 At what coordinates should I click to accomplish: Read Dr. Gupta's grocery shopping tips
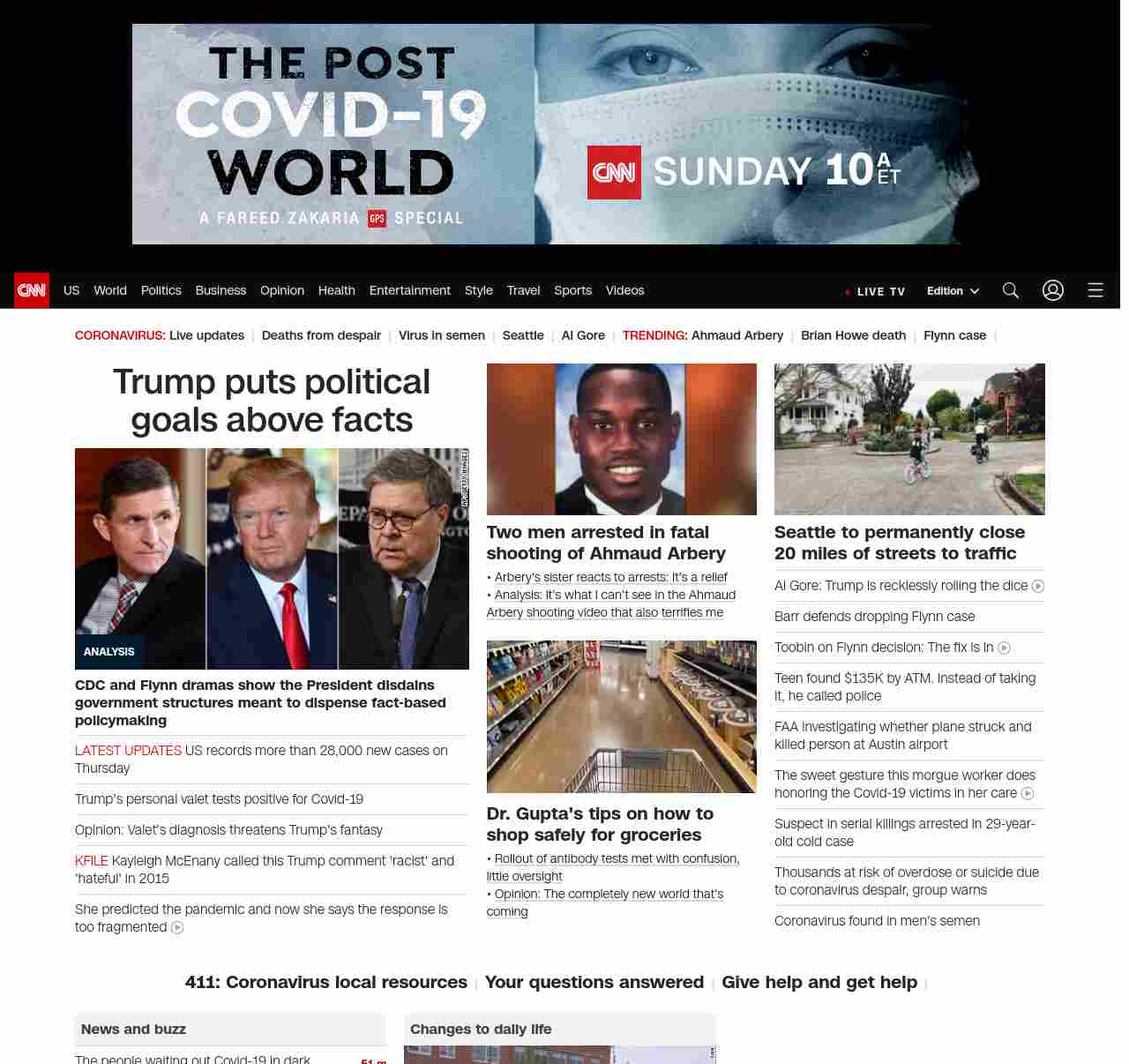[x=600, y=824]
